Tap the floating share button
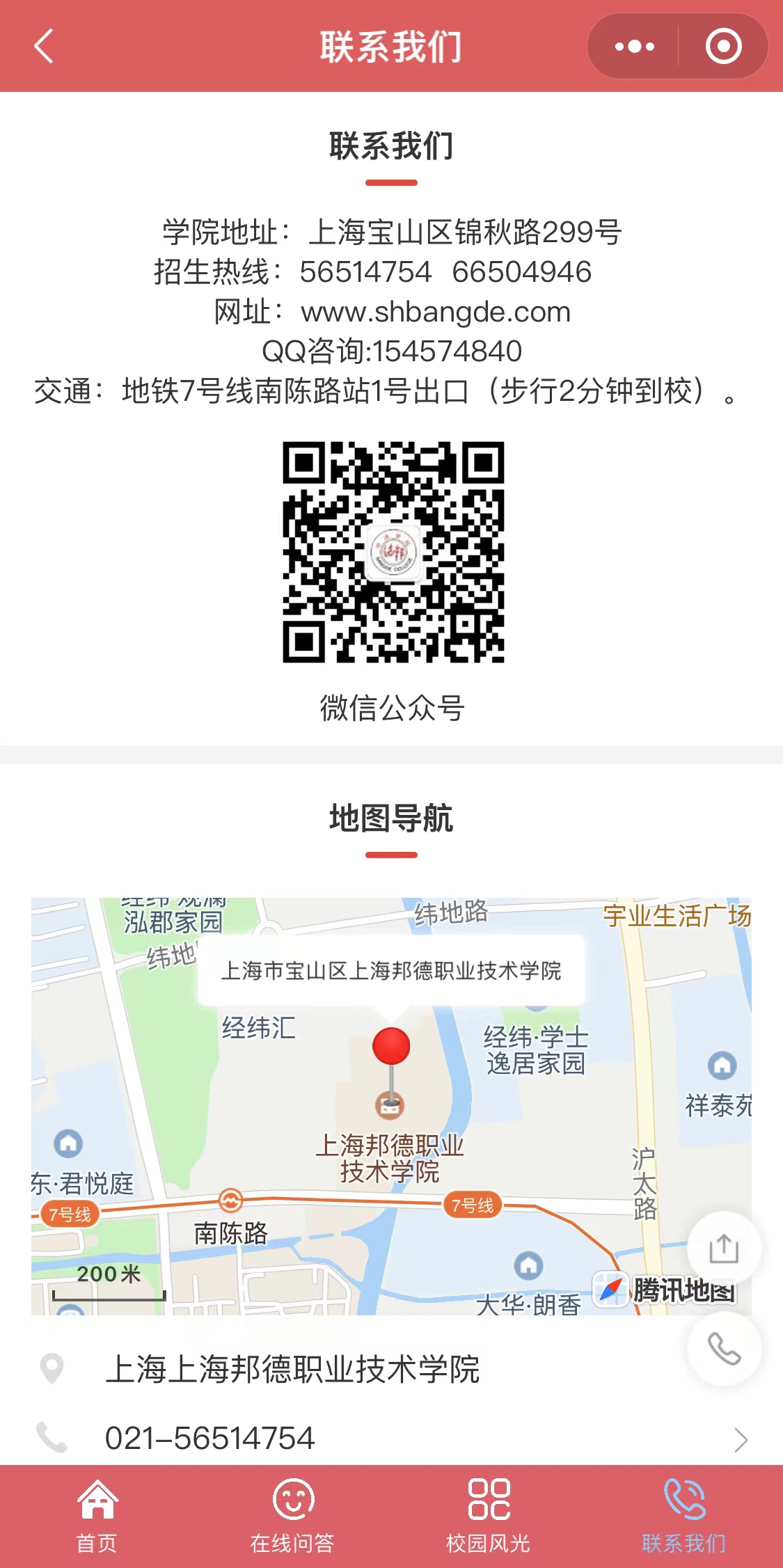 click(x=724, y=1248)
